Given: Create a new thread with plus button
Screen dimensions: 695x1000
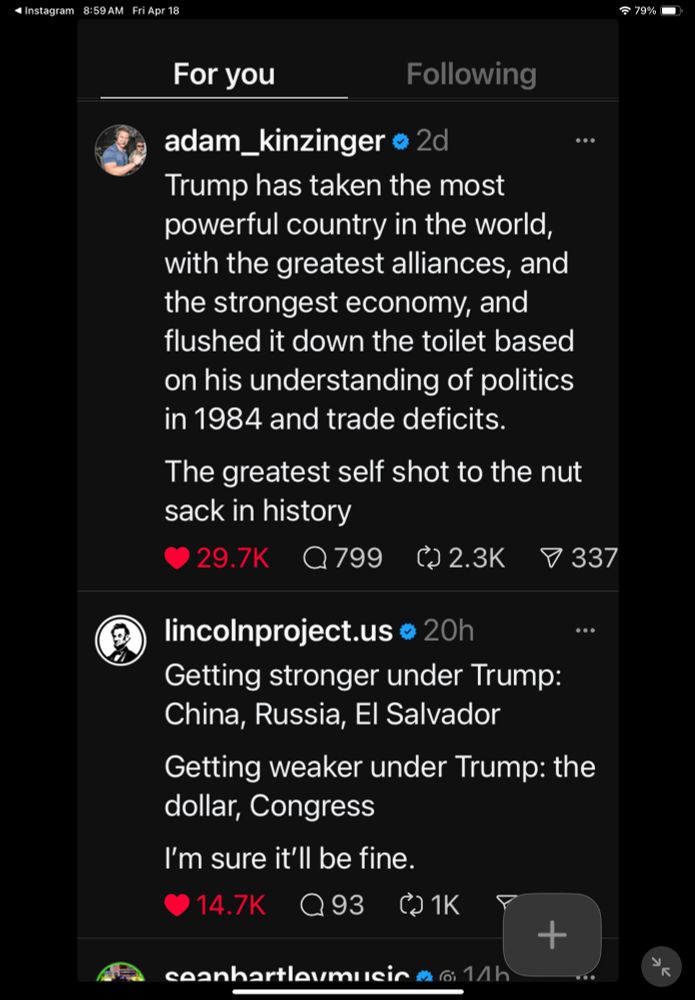Looking at the screenshot, I should pos(552,935).
